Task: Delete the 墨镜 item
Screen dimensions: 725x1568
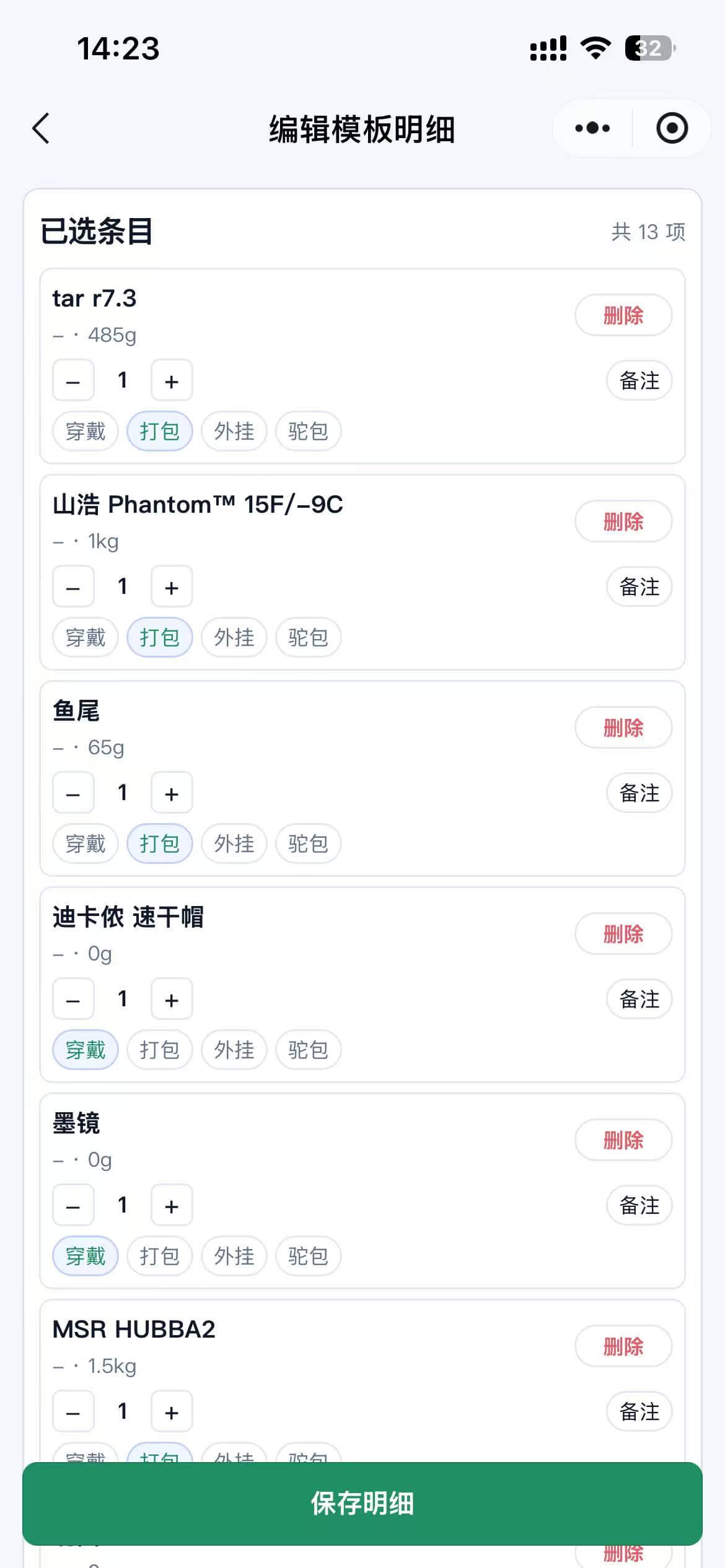Action: tap(623, 1139)
